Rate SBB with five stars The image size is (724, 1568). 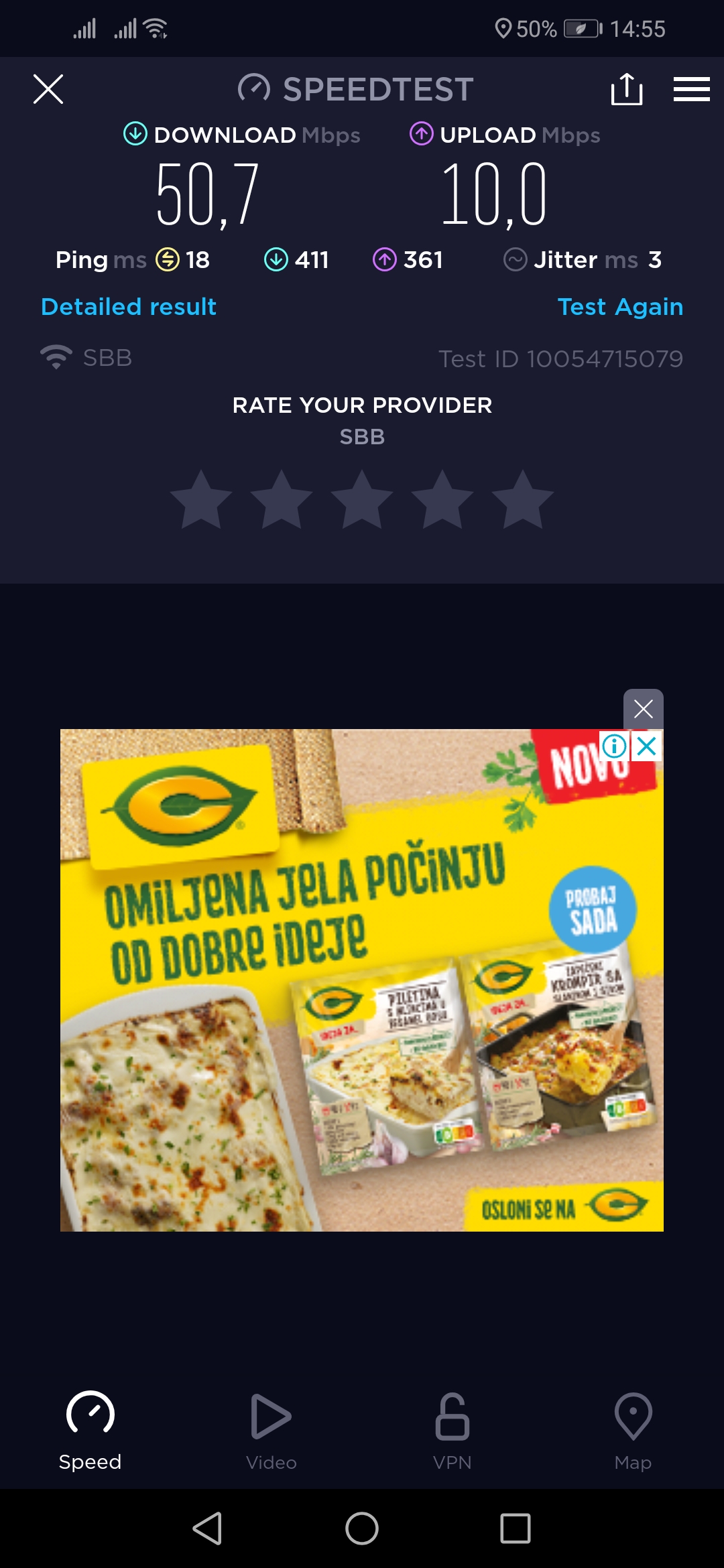pos(522,500)
